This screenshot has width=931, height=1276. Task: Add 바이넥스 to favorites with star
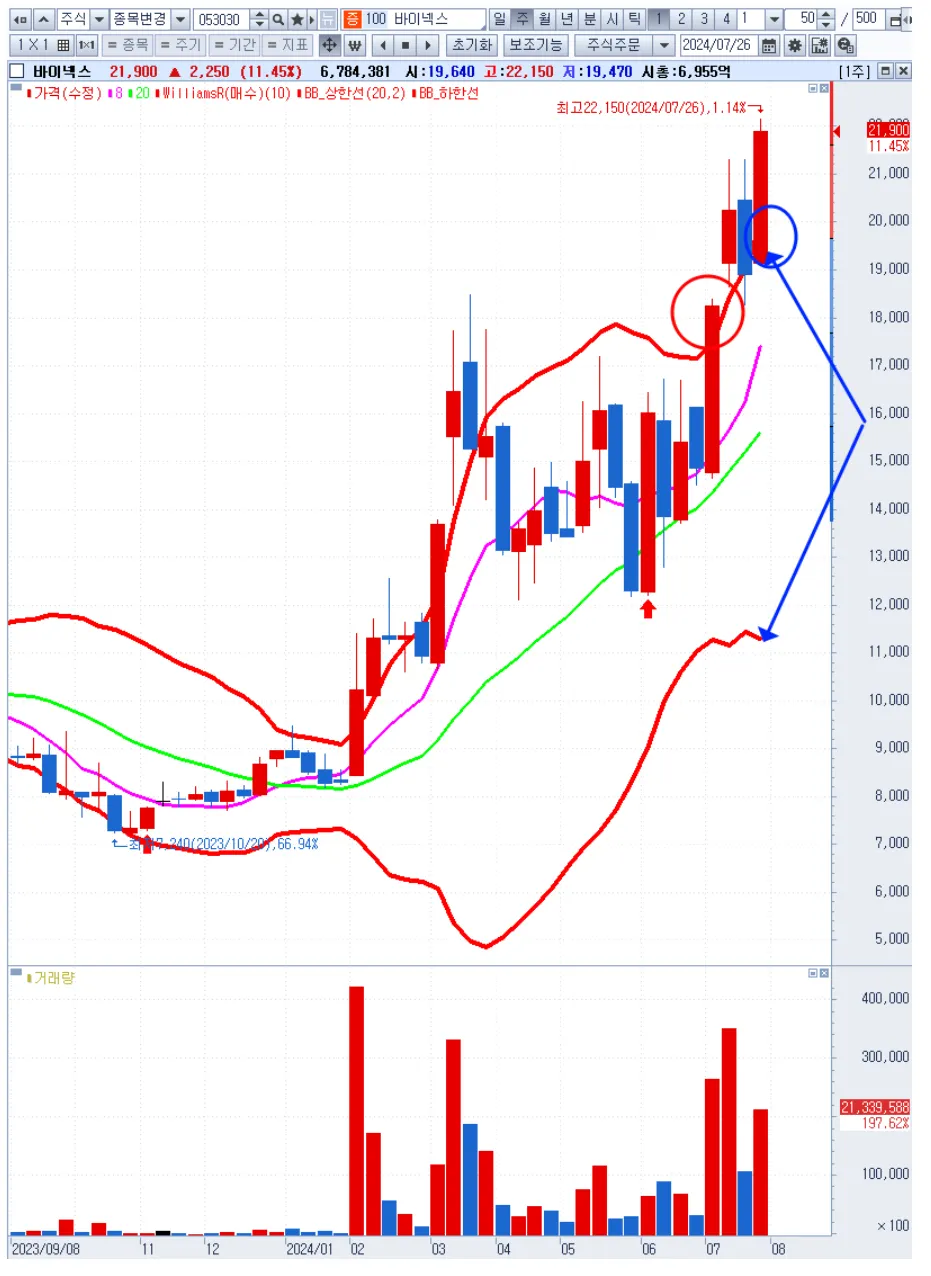(x=297, y=19)
